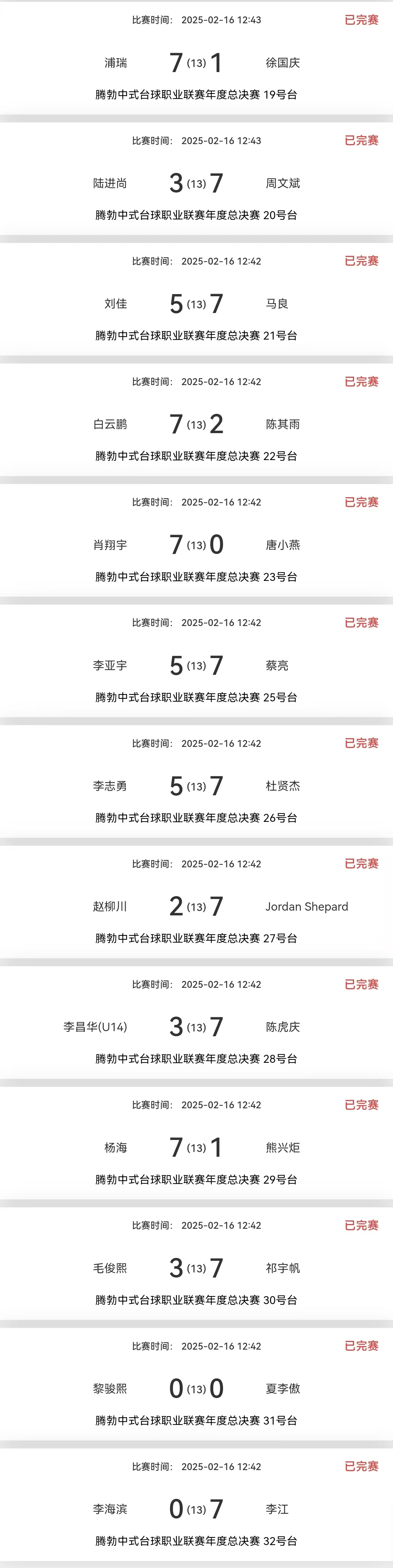The height and width of the screenshot is (1568, 393).
Task: View the match 刘佳 vs 马良
Action: pyautogui.click(x=196, y=304)
